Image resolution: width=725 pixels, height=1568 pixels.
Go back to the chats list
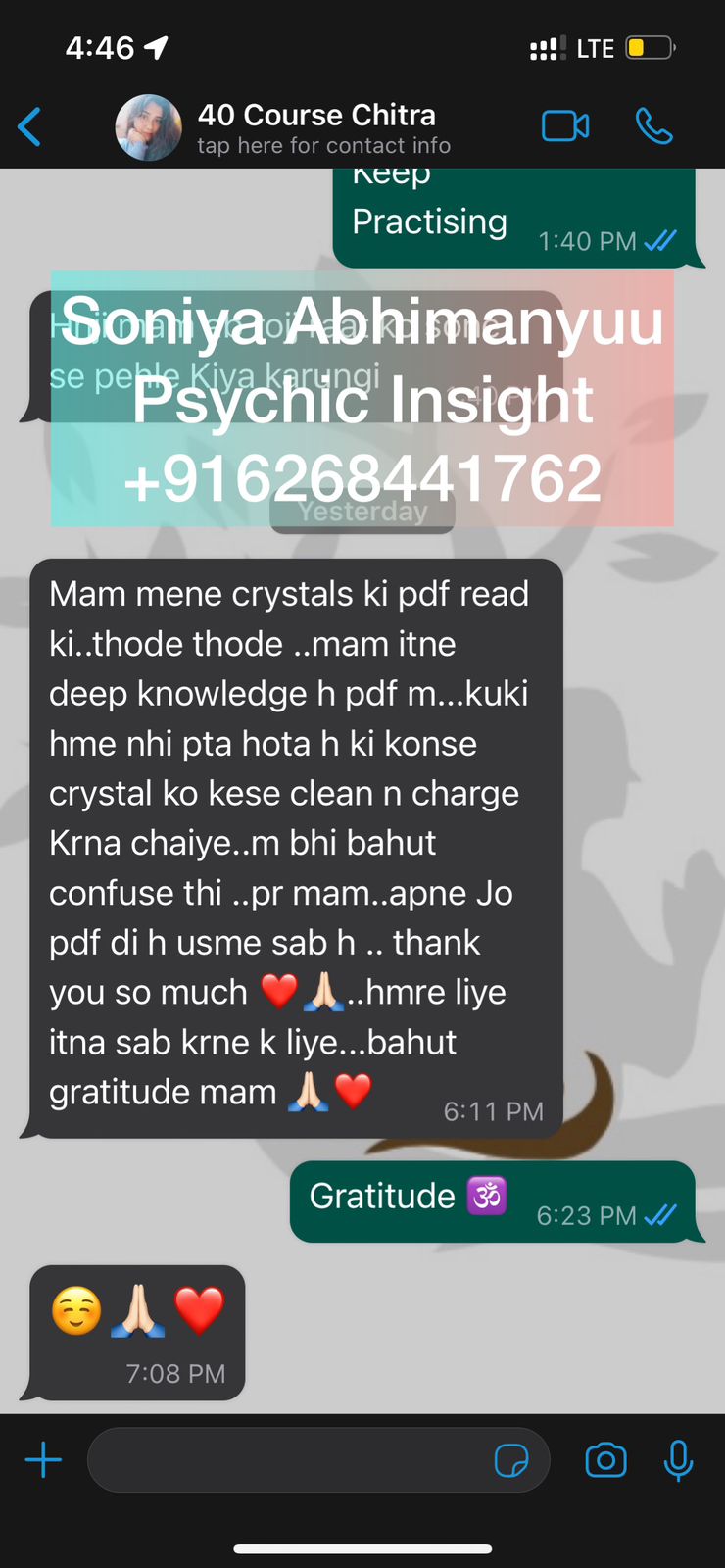[29, 126]
